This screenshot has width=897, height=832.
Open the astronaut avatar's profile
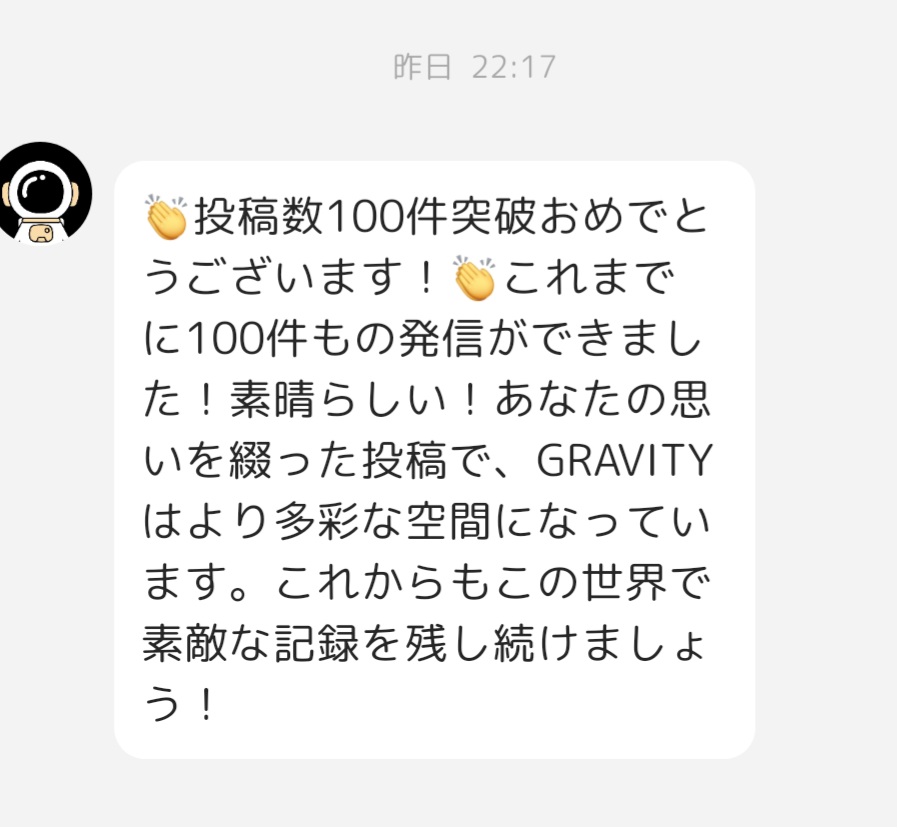point(44,193)
